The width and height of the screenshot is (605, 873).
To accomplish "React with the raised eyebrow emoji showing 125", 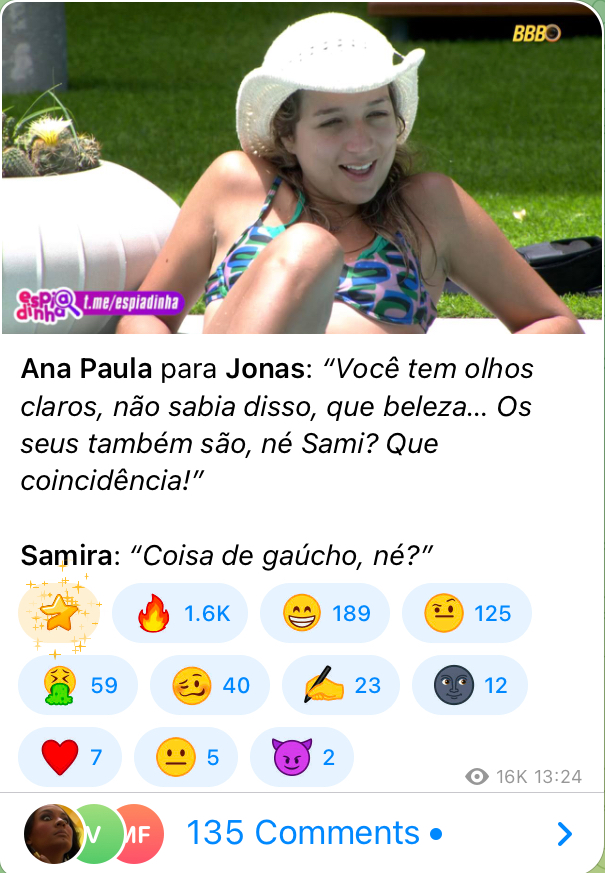I will pos(467,613).
